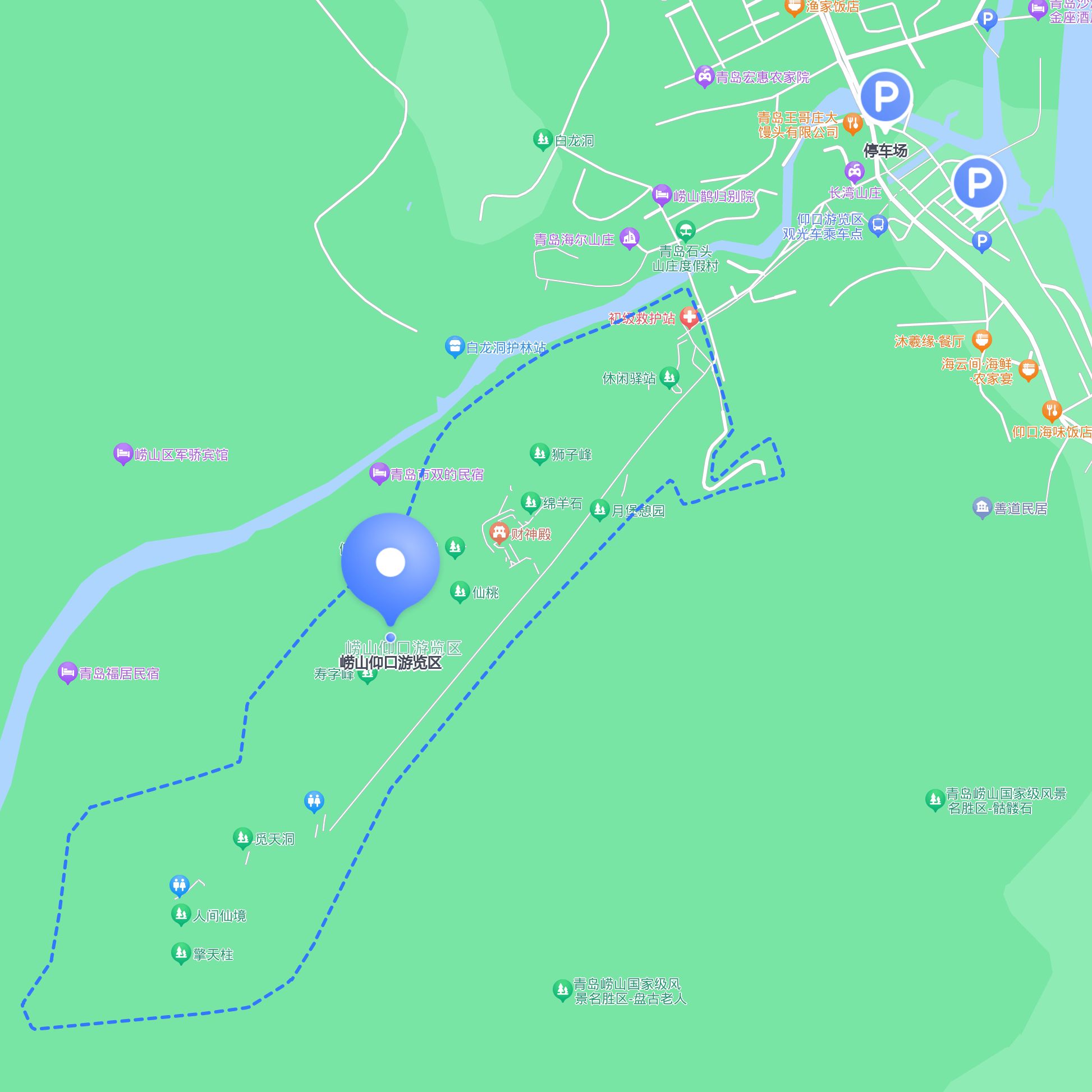Screen dimensions: 1092x1092
Task: Tap the 擎天柱 scenic marker
Action: (180, 952)
